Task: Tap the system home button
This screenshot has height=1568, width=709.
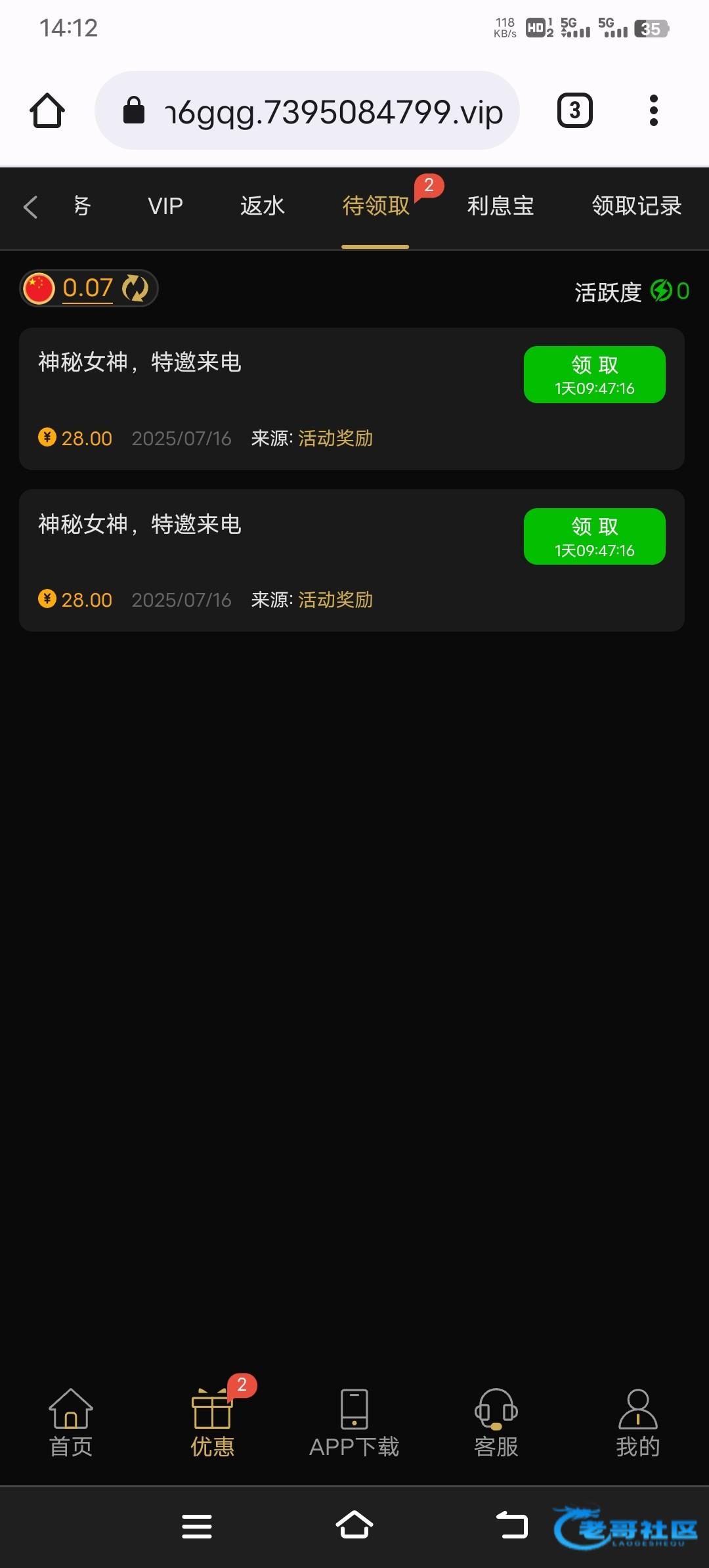Action: 354,1525
